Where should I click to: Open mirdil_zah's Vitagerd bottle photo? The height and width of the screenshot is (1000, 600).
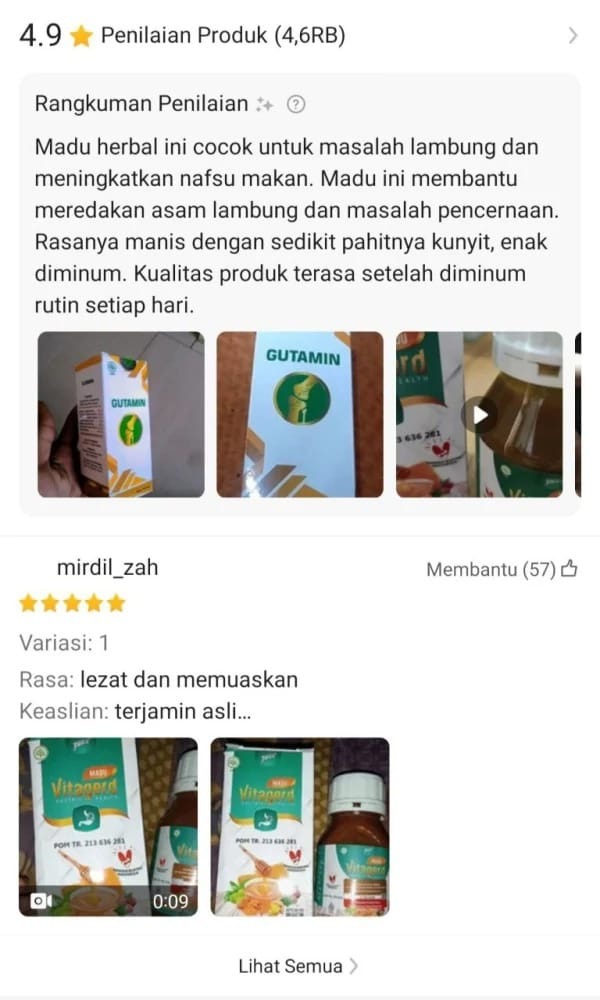click(299, 827)
